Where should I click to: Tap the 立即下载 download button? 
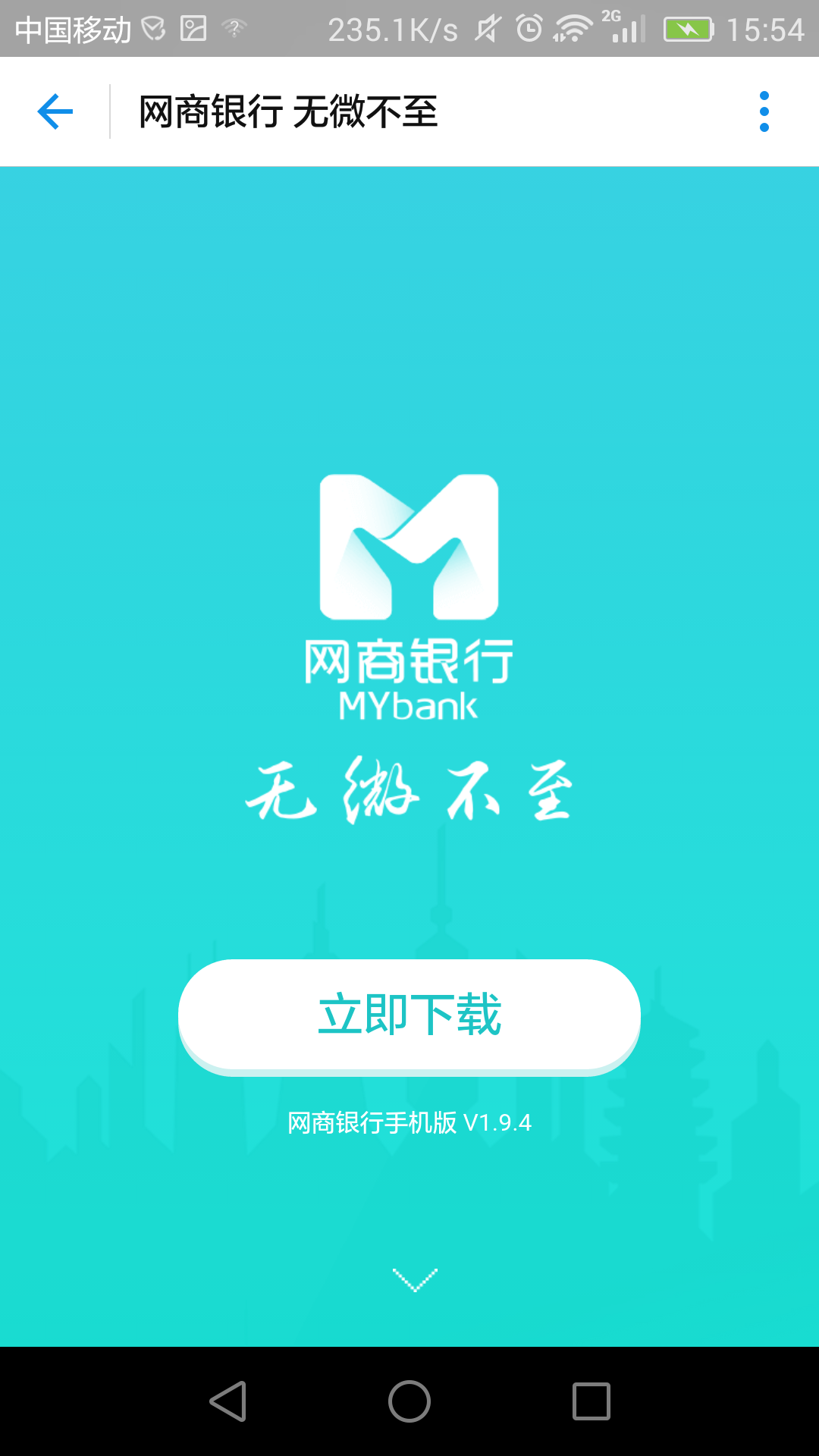pos(409,1015)
